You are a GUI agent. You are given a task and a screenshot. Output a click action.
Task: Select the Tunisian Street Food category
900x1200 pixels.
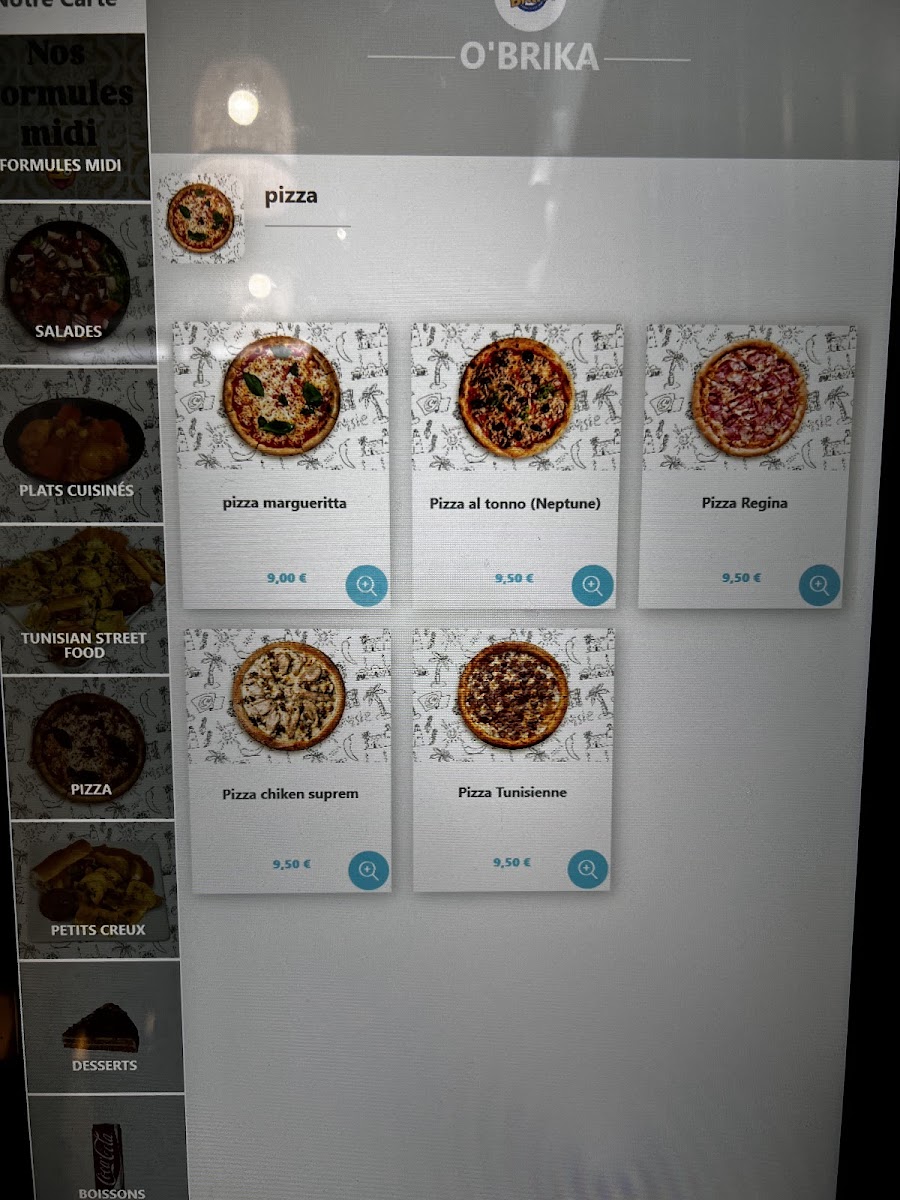point(84,599)
